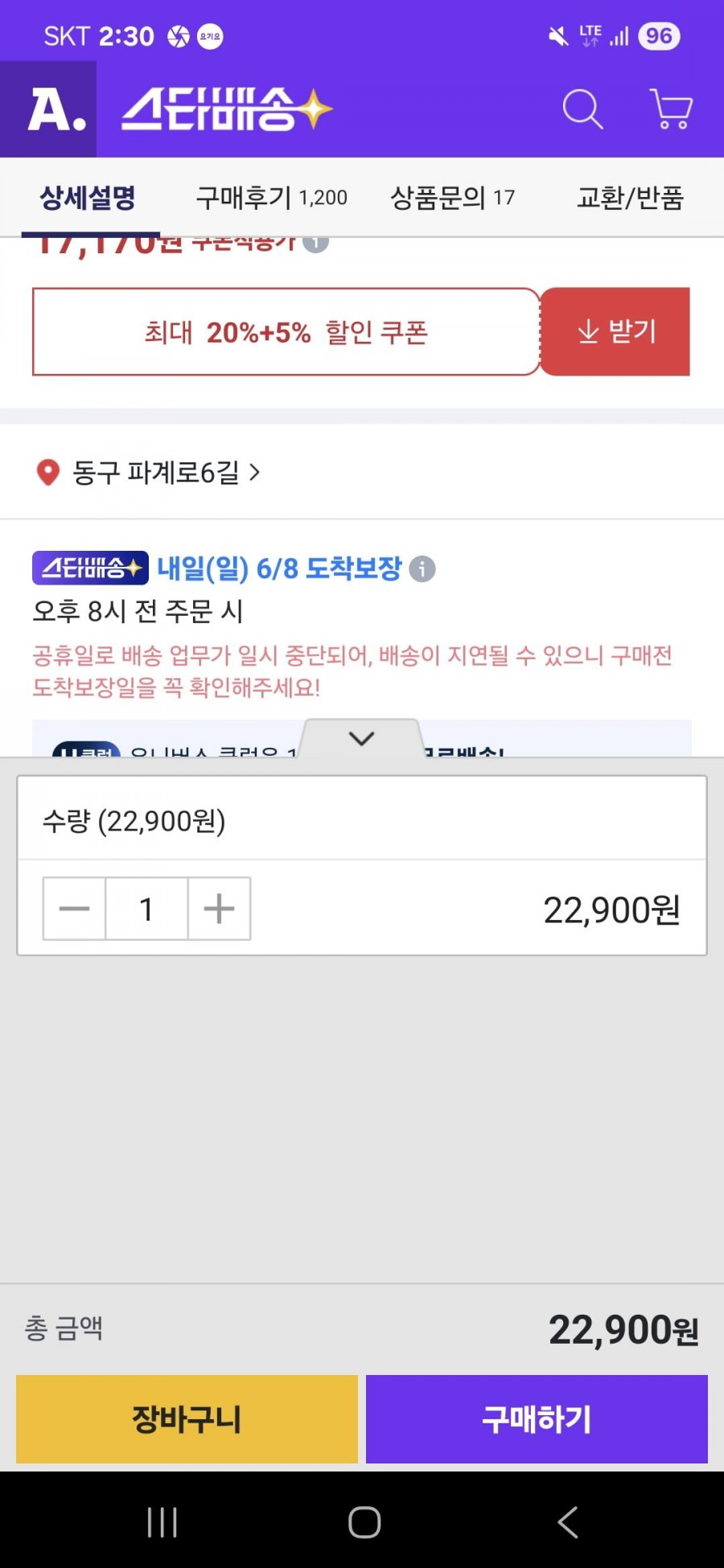Switch to the 상품문의 tab
Viewport: 724px width, 1568px height.
pyautogui.click(x=452, y=198)
